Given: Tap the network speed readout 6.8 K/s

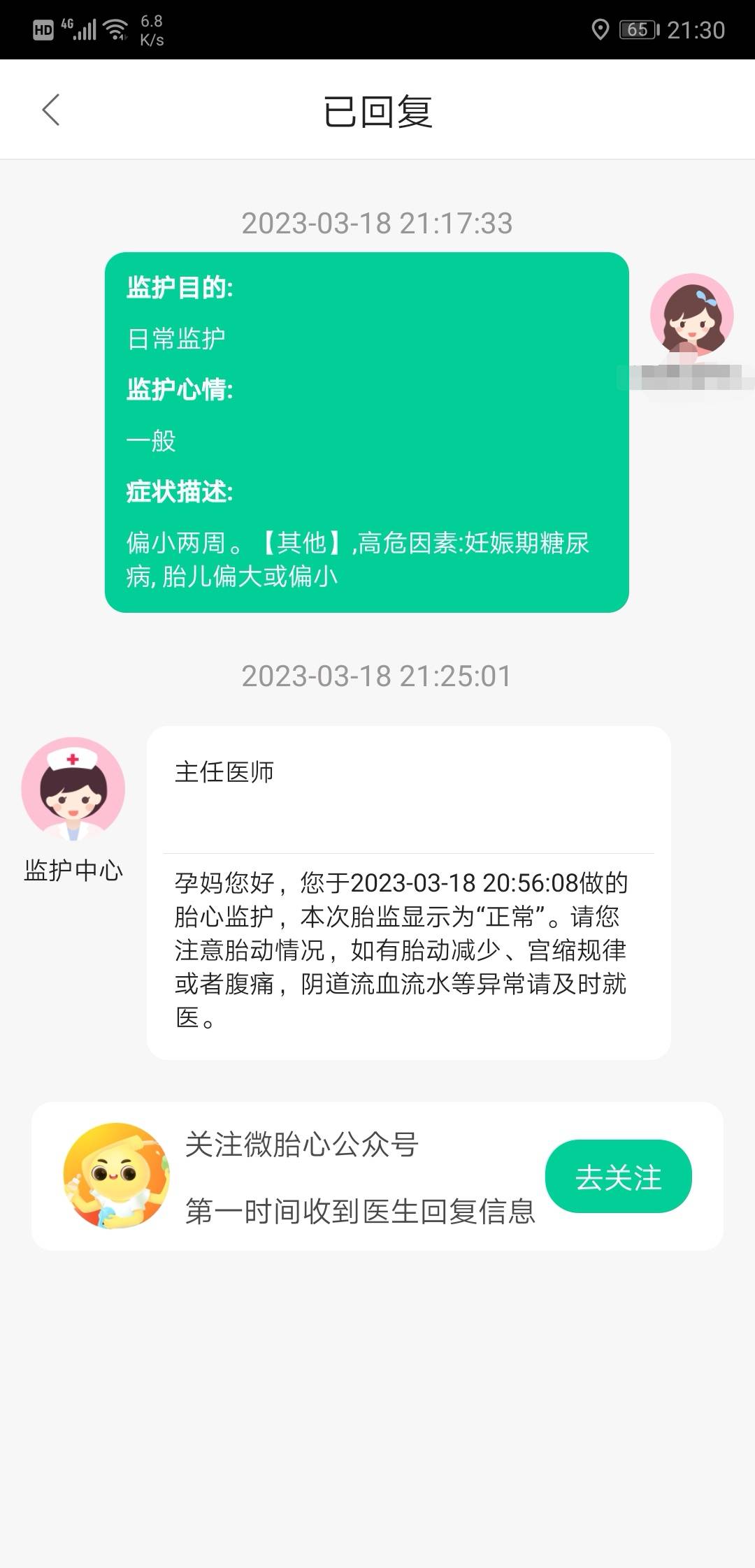Looking at the screenshot, I should (x=150, y=29).
